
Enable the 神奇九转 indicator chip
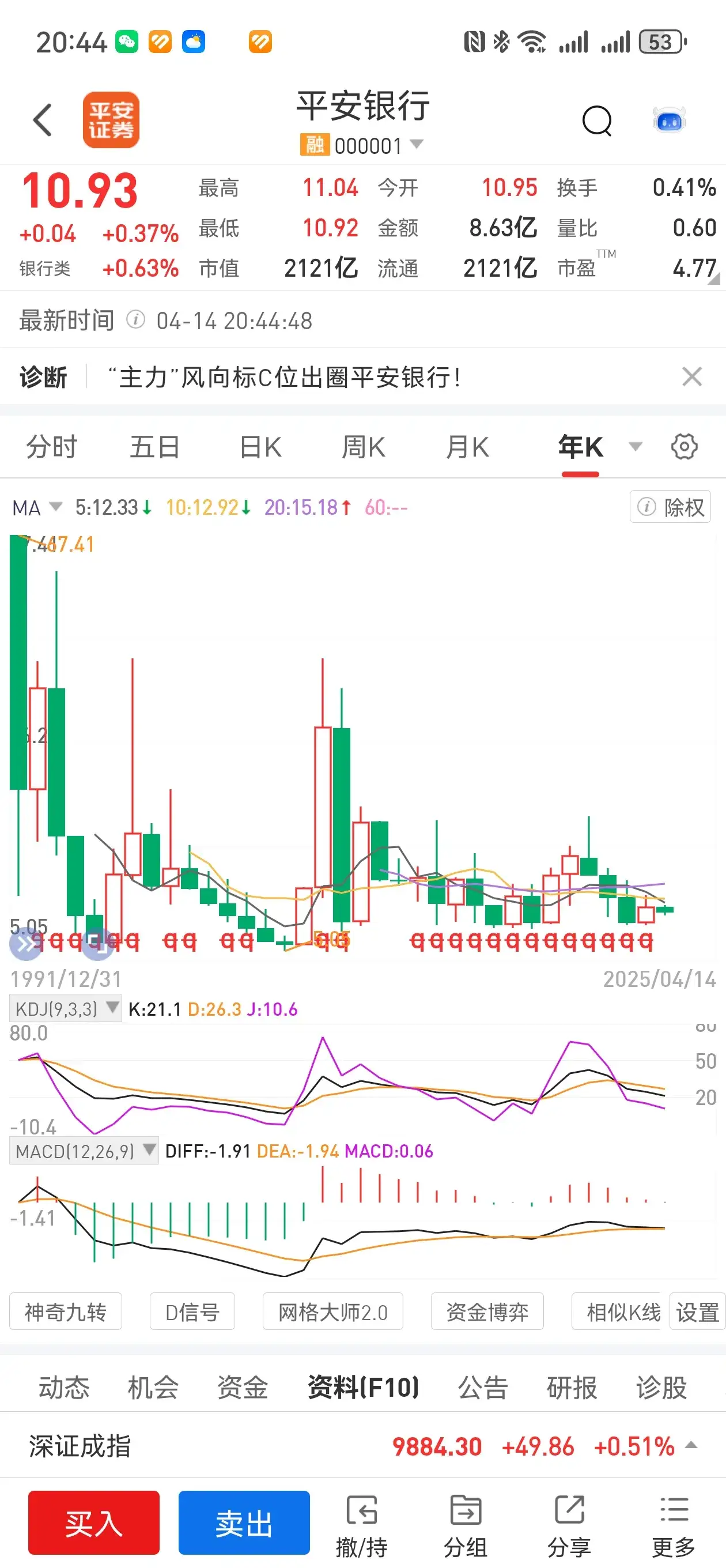pyautogui.click(x=66, y=1311)
